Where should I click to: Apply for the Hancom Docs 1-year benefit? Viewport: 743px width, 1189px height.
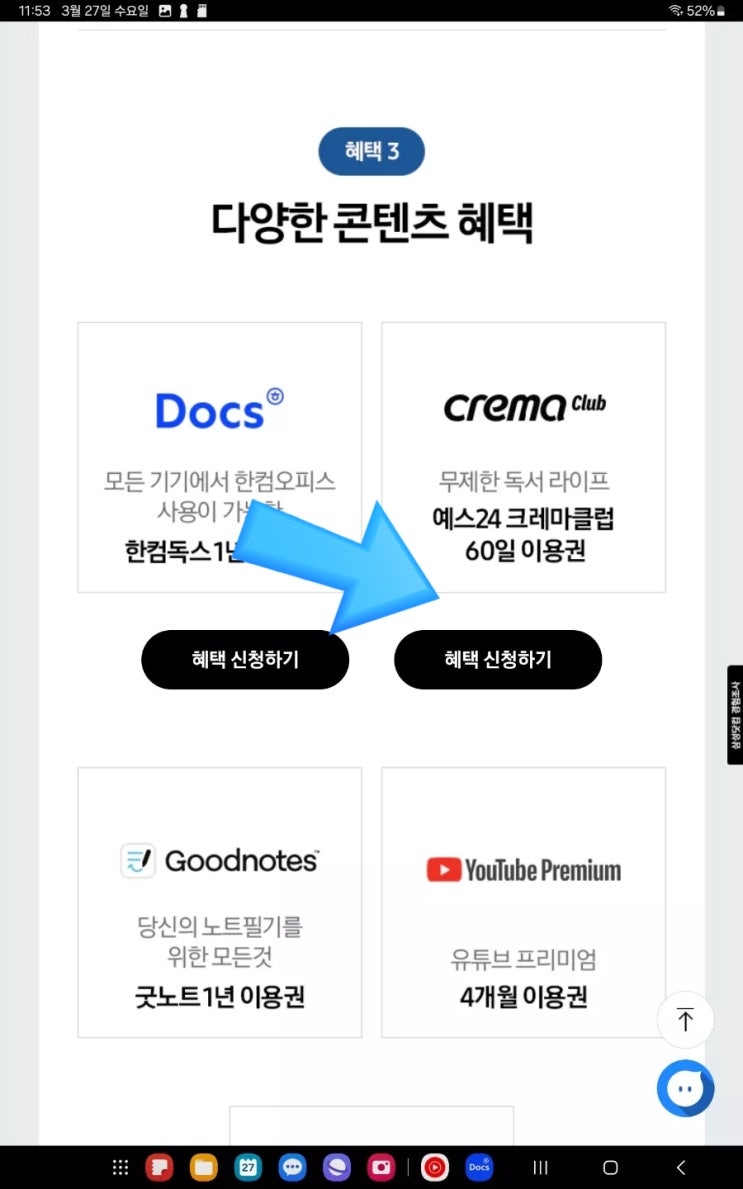click(245, 659)
